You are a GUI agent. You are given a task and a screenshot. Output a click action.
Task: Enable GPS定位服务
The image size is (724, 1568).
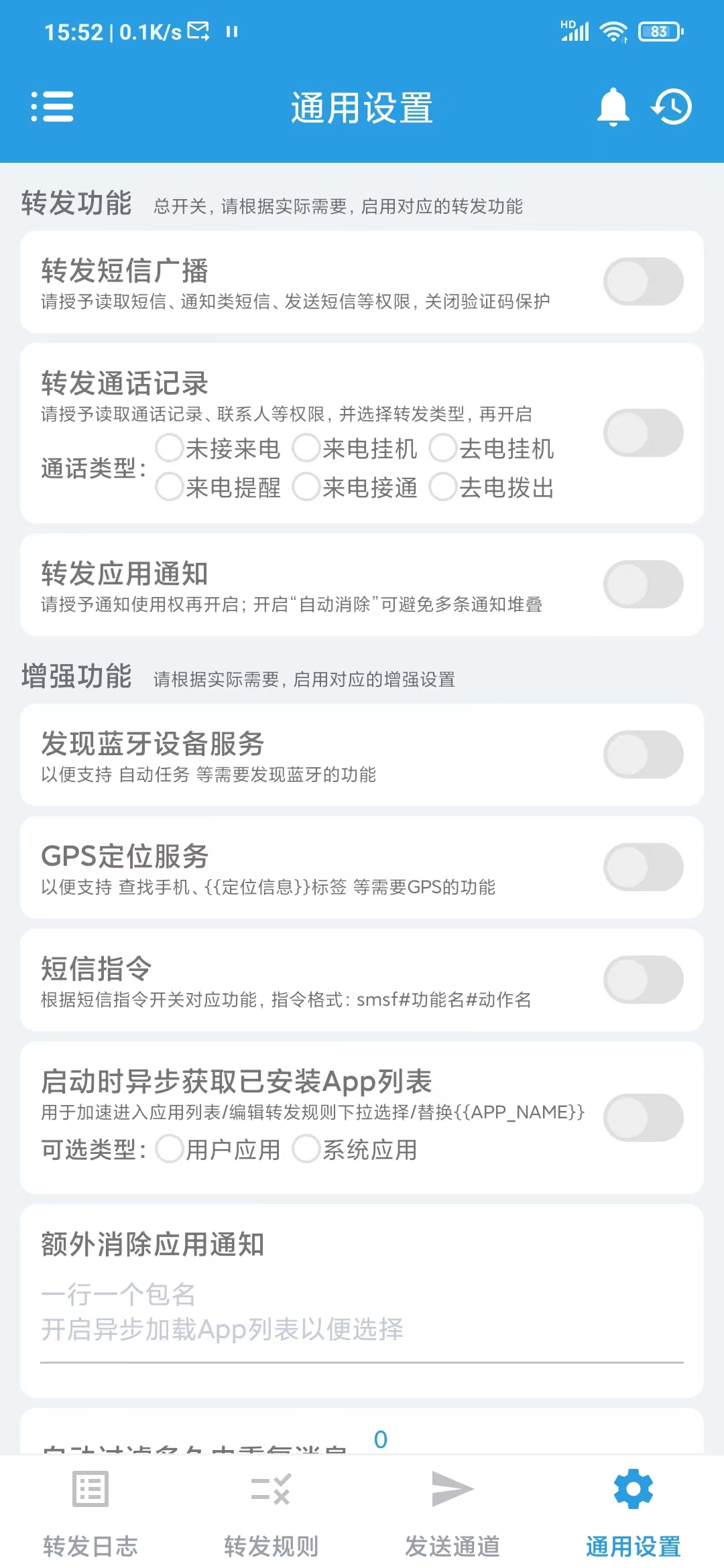643,867
